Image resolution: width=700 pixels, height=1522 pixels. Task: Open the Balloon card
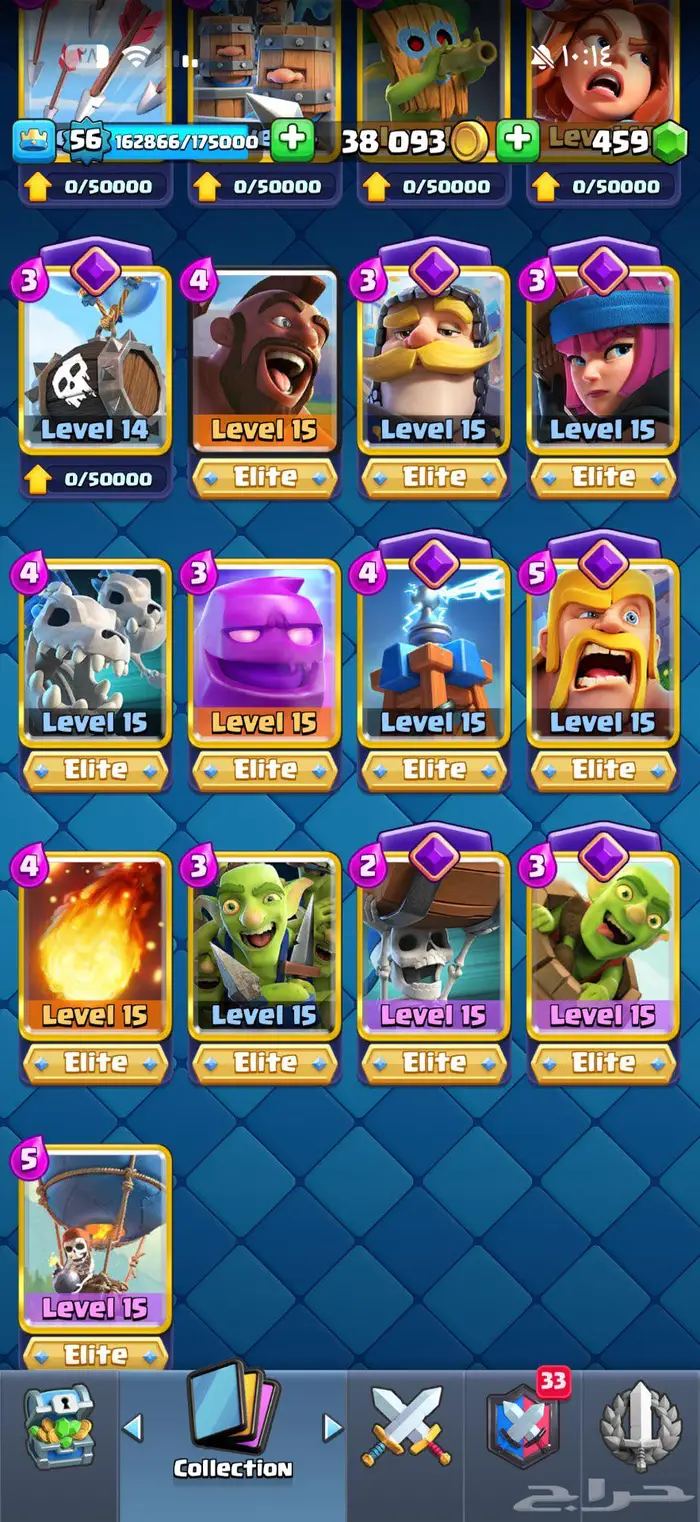point(95,1240)
